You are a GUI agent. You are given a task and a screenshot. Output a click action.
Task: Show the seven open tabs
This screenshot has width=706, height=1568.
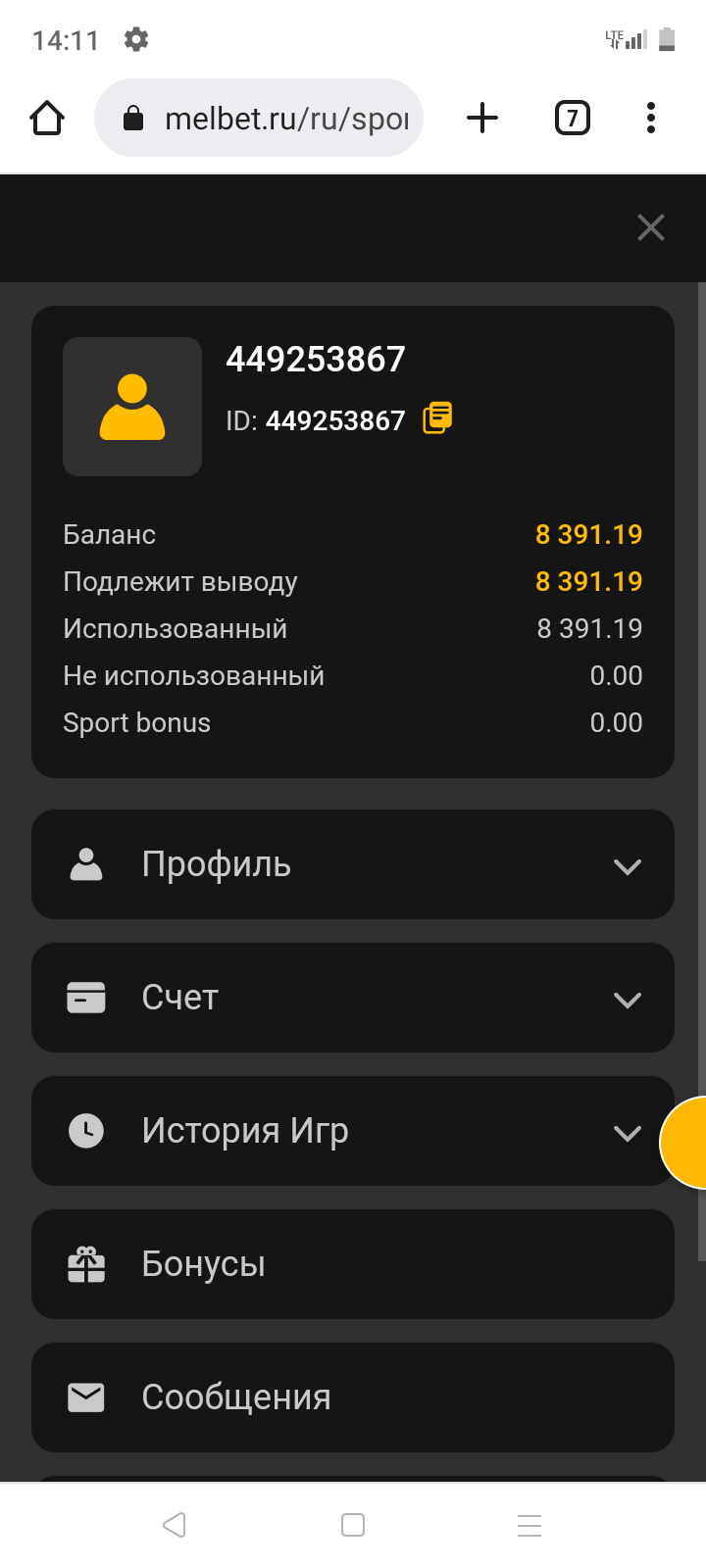pos(572,119)
